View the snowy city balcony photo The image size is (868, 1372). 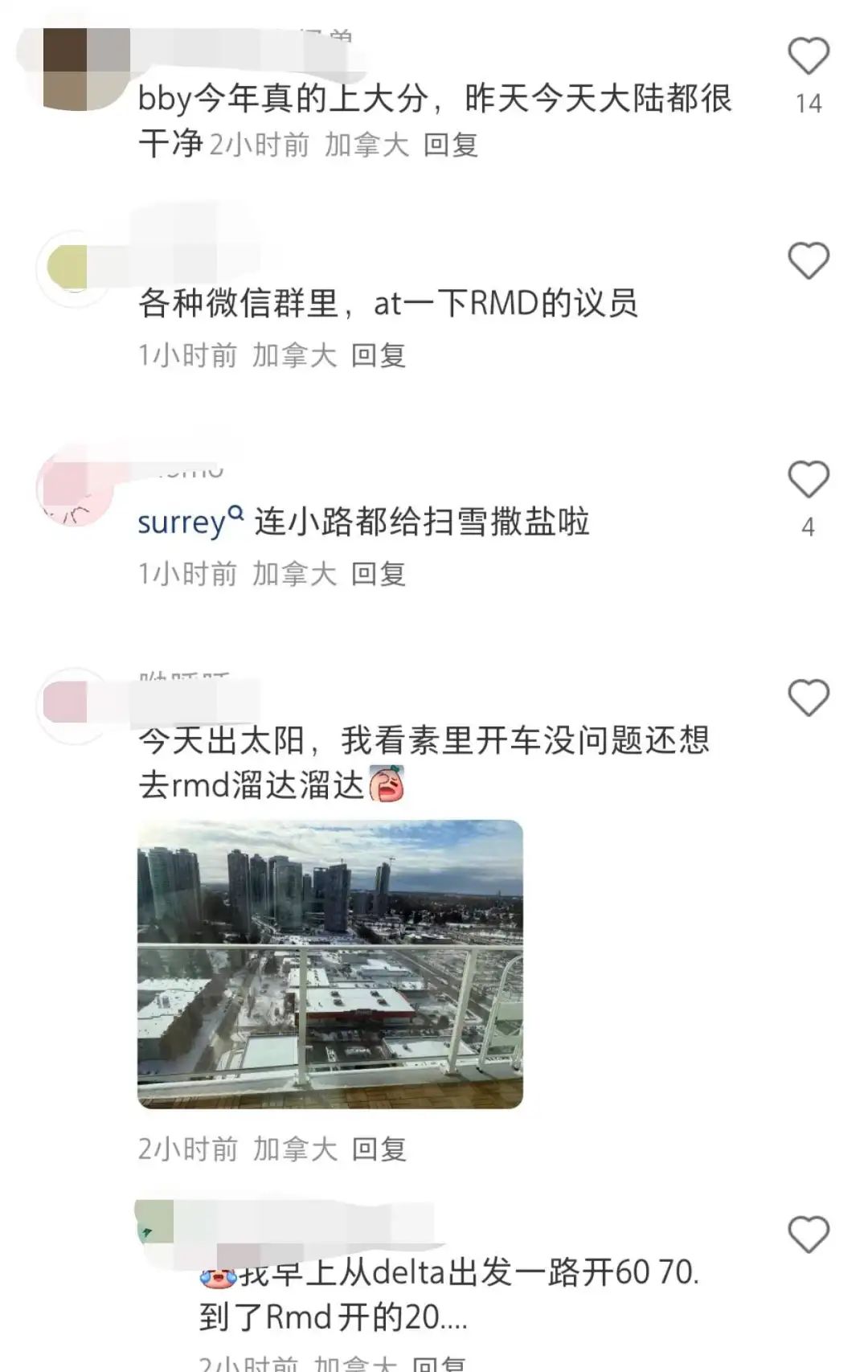330,964
